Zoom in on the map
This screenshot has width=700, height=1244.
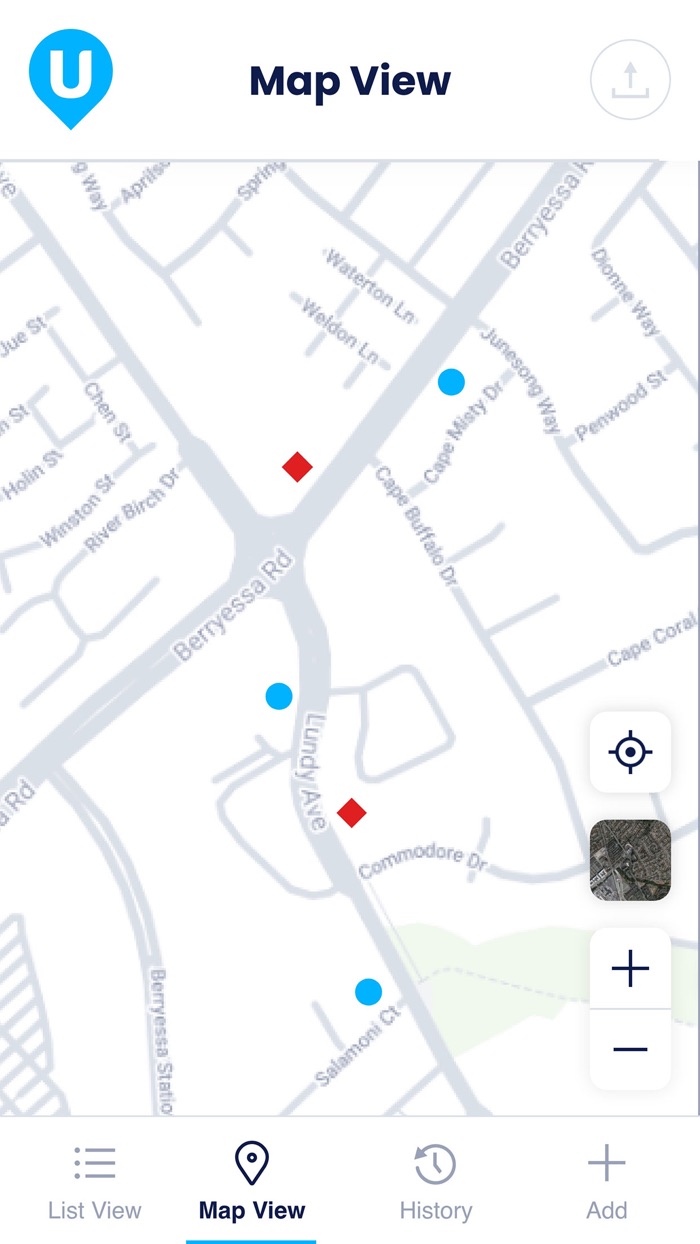(630, 968)
